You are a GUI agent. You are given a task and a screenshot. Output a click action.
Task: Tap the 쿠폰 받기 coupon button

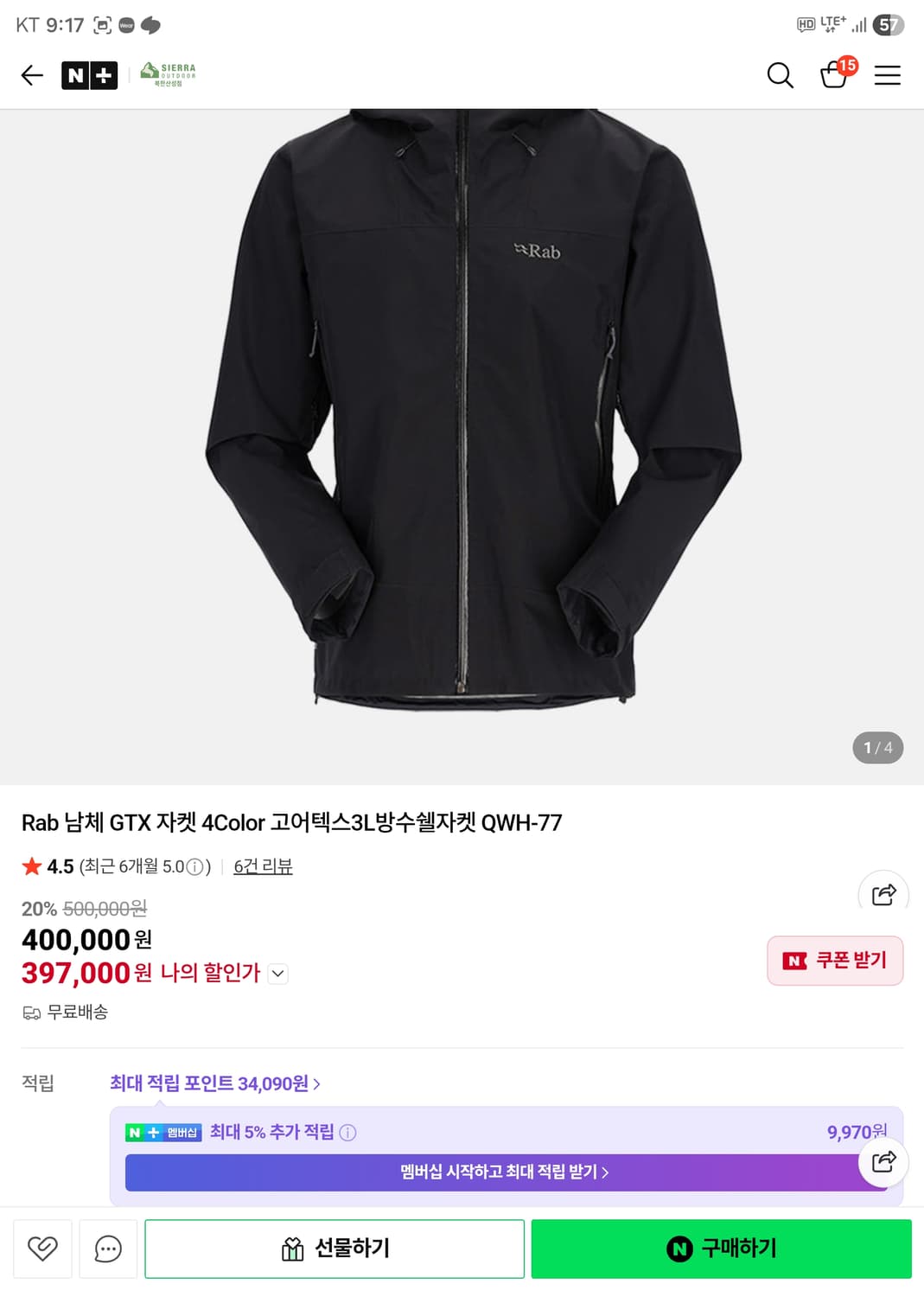click(x=834, y=961)
